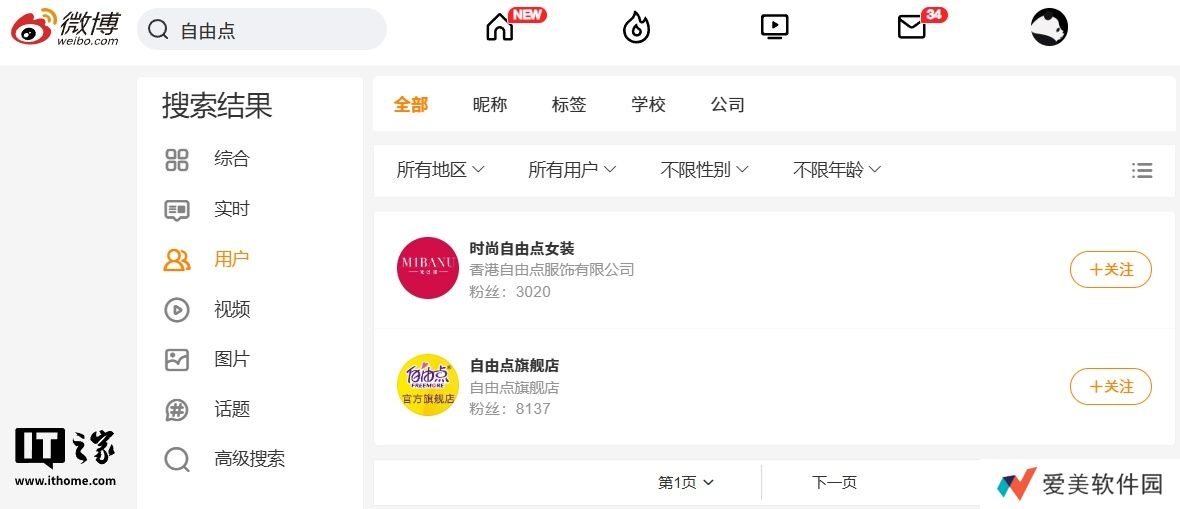This screenshot has width=1180, height=509.
Task: Switch to the 昵称 tab
Action: [x=490, y=105]
